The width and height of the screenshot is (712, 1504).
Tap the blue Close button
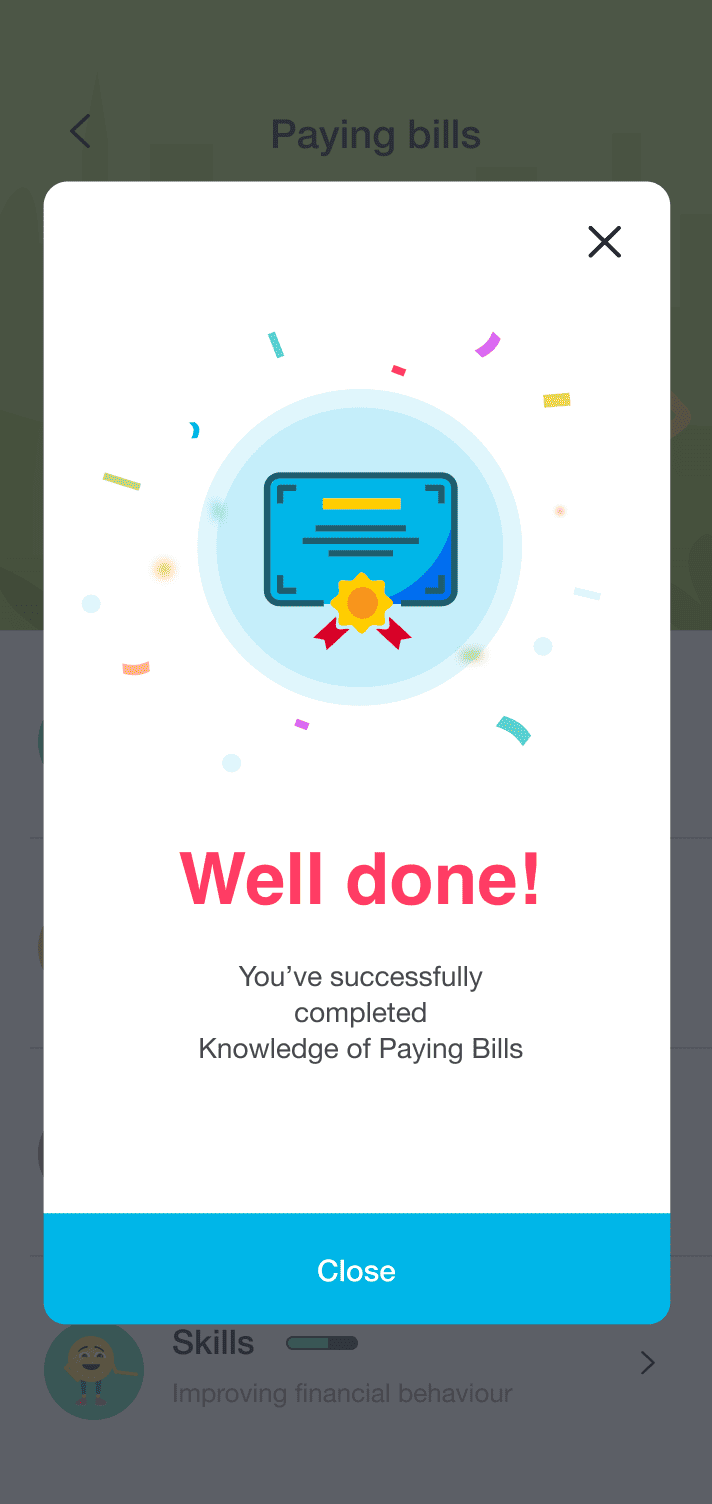pos(357,1269)
